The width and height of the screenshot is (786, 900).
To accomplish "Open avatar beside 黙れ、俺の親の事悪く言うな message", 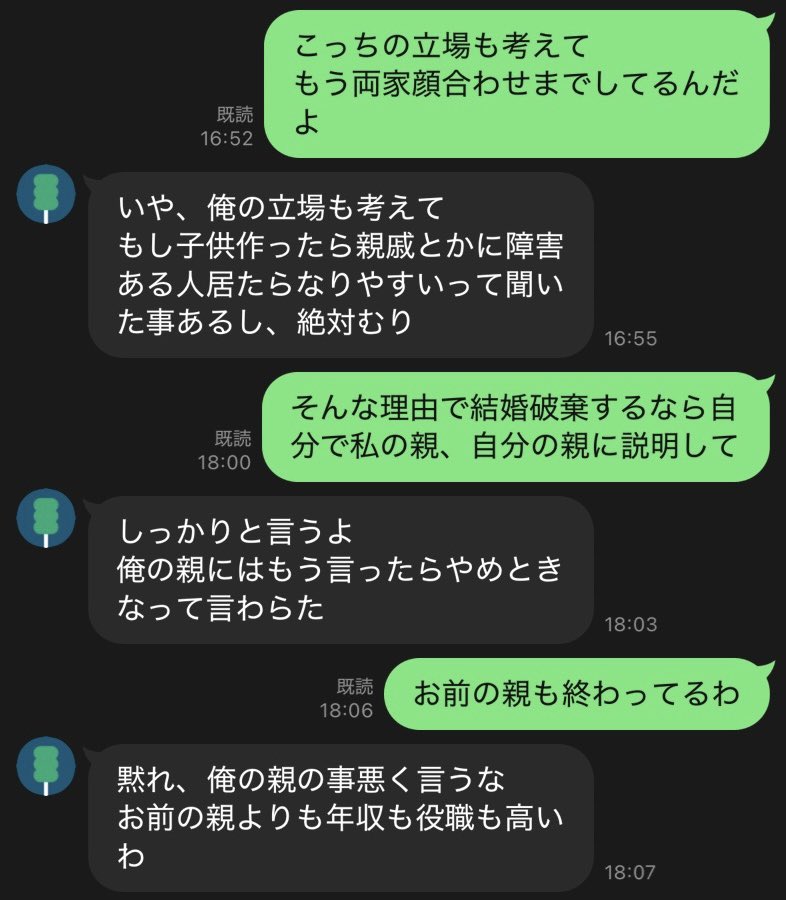I will pos(46,767).
